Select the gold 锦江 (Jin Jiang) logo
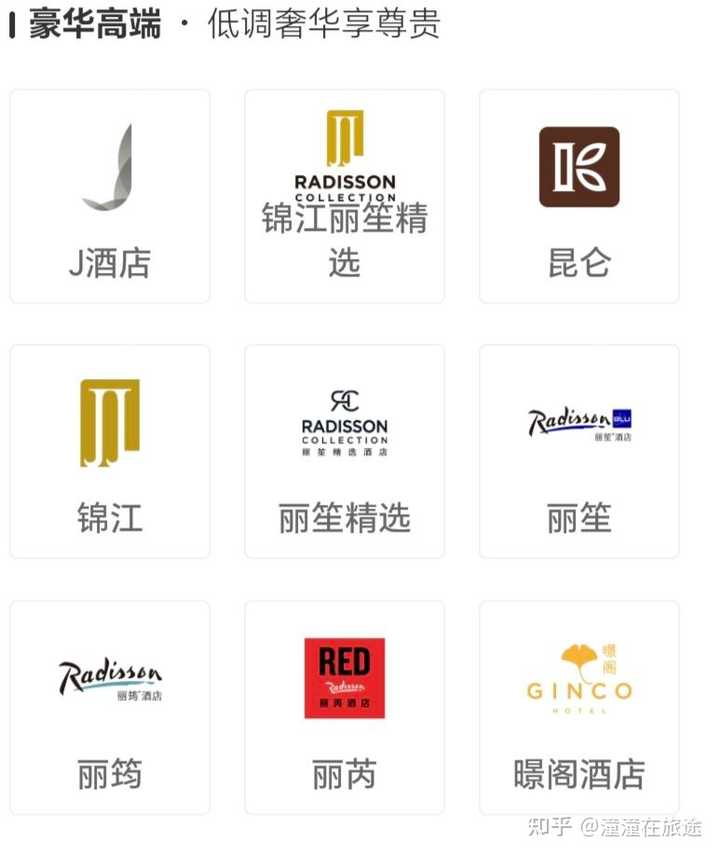Viewport: 720px width, 856px height. pyautogui.click(x=108, y=420)
